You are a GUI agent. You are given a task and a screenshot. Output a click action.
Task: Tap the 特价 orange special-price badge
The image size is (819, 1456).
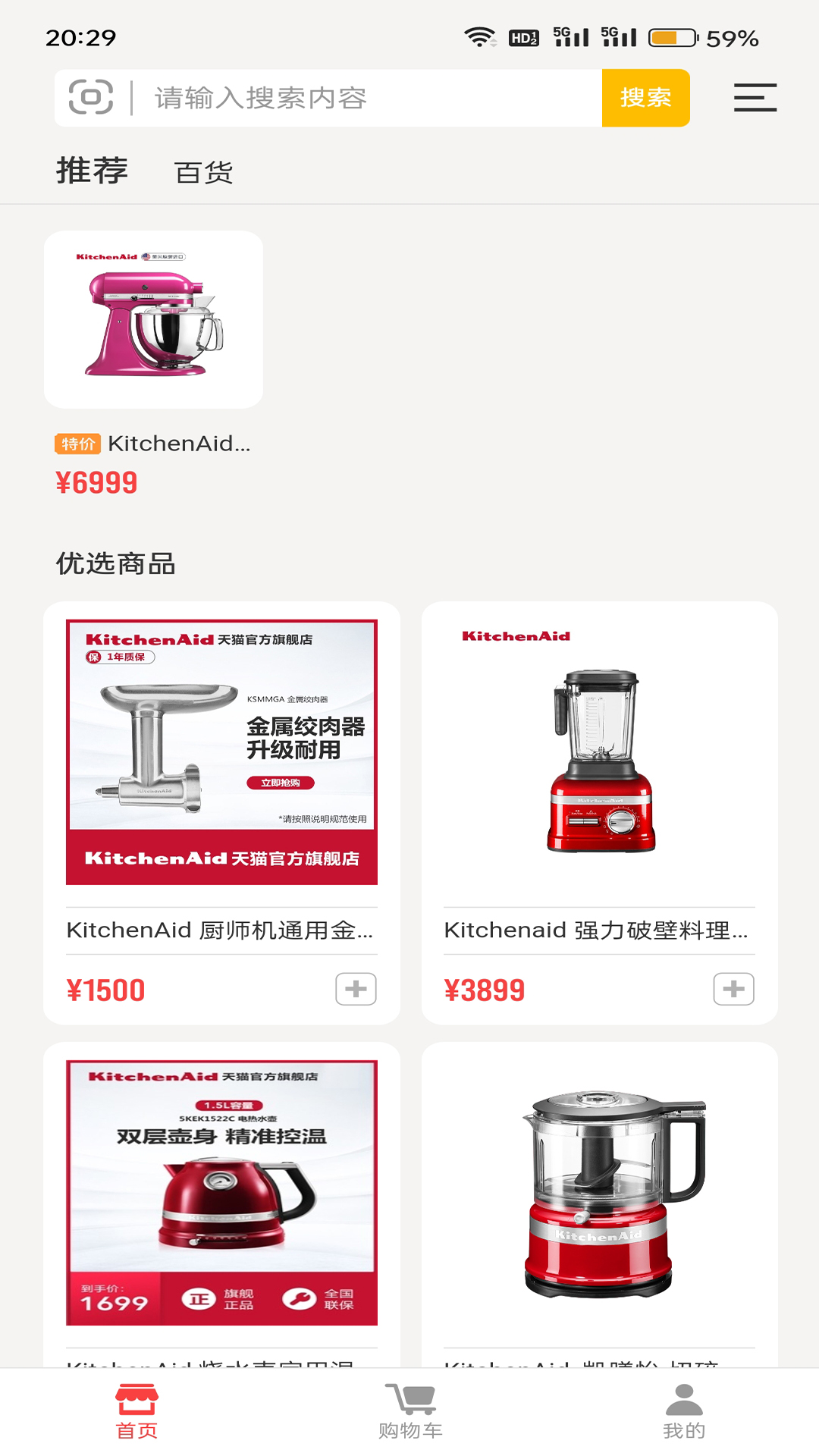pos(77,444)
